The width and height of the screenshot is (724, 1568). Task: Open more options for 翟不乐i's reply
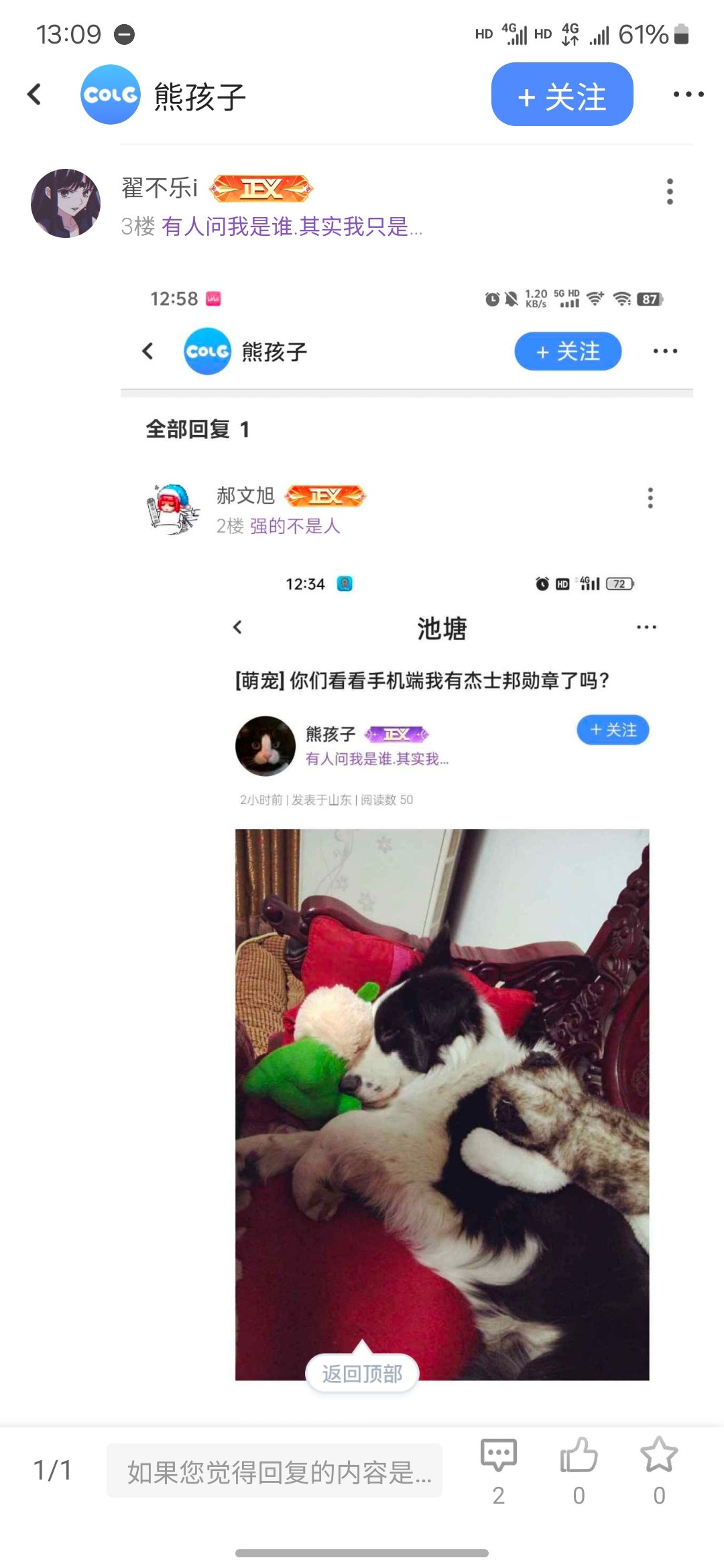click(669, 192)
